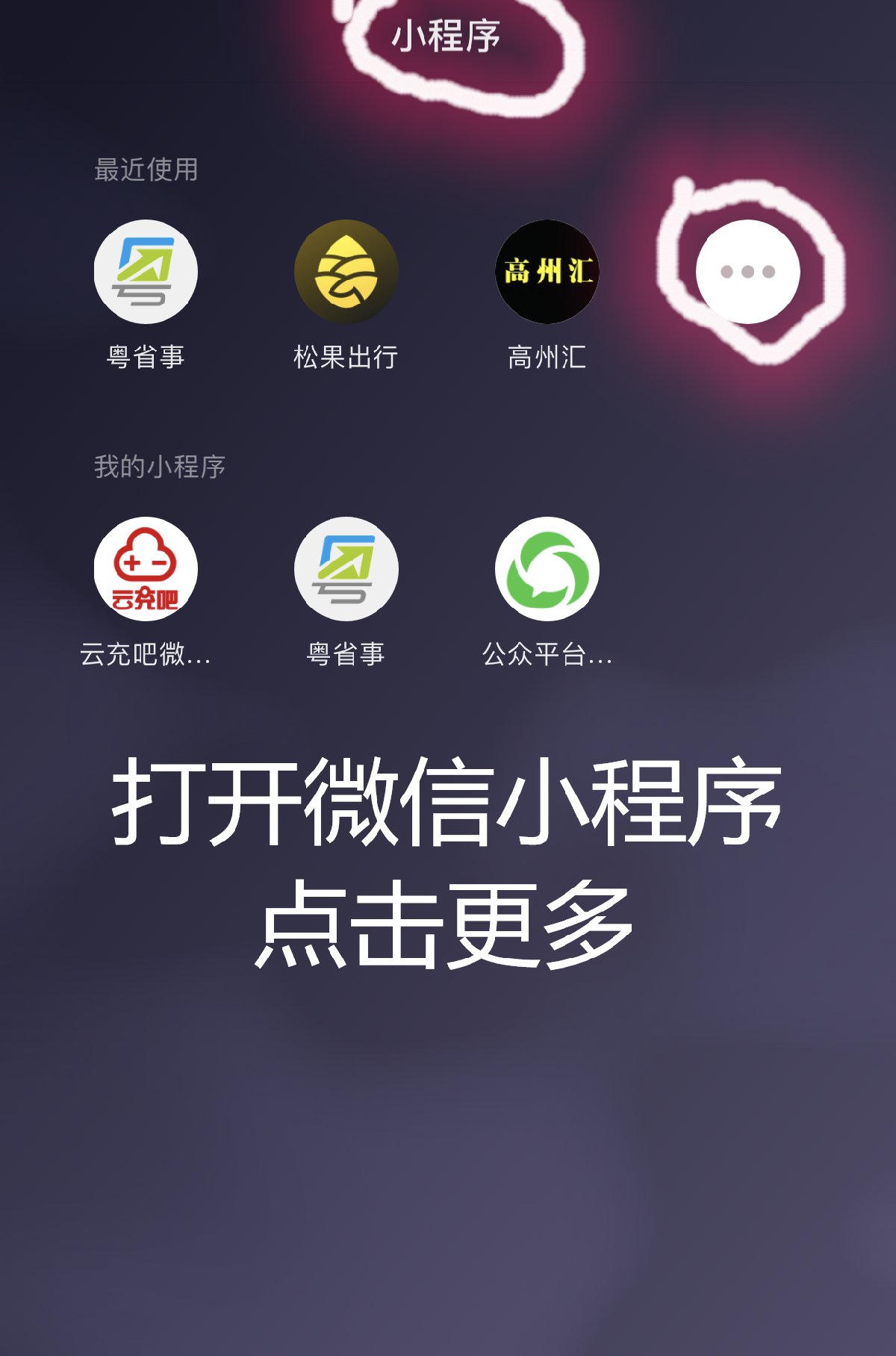Open 粤省事 under 我的小程序
Screen dimensions: 896x1356
(346, 569)
